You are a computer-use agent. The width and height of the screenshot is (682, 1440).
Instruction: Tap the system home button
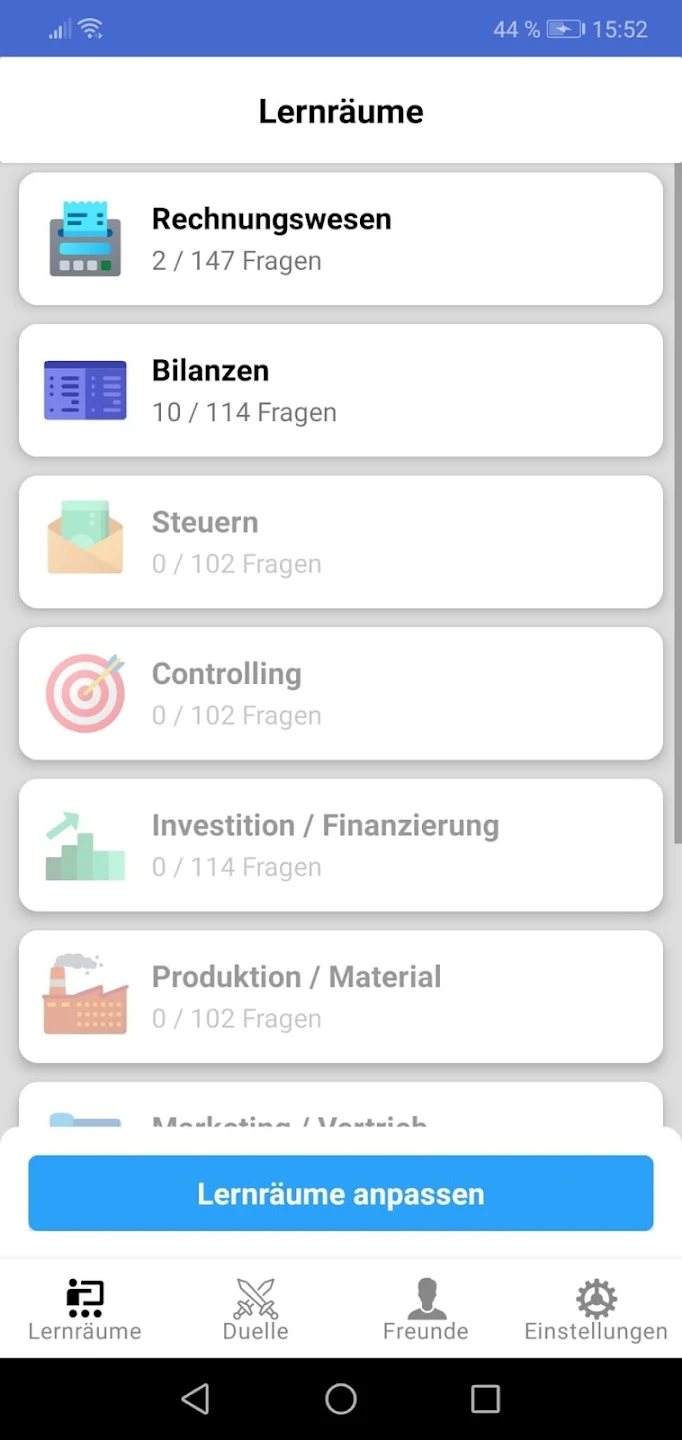(x=341, y=1398)
